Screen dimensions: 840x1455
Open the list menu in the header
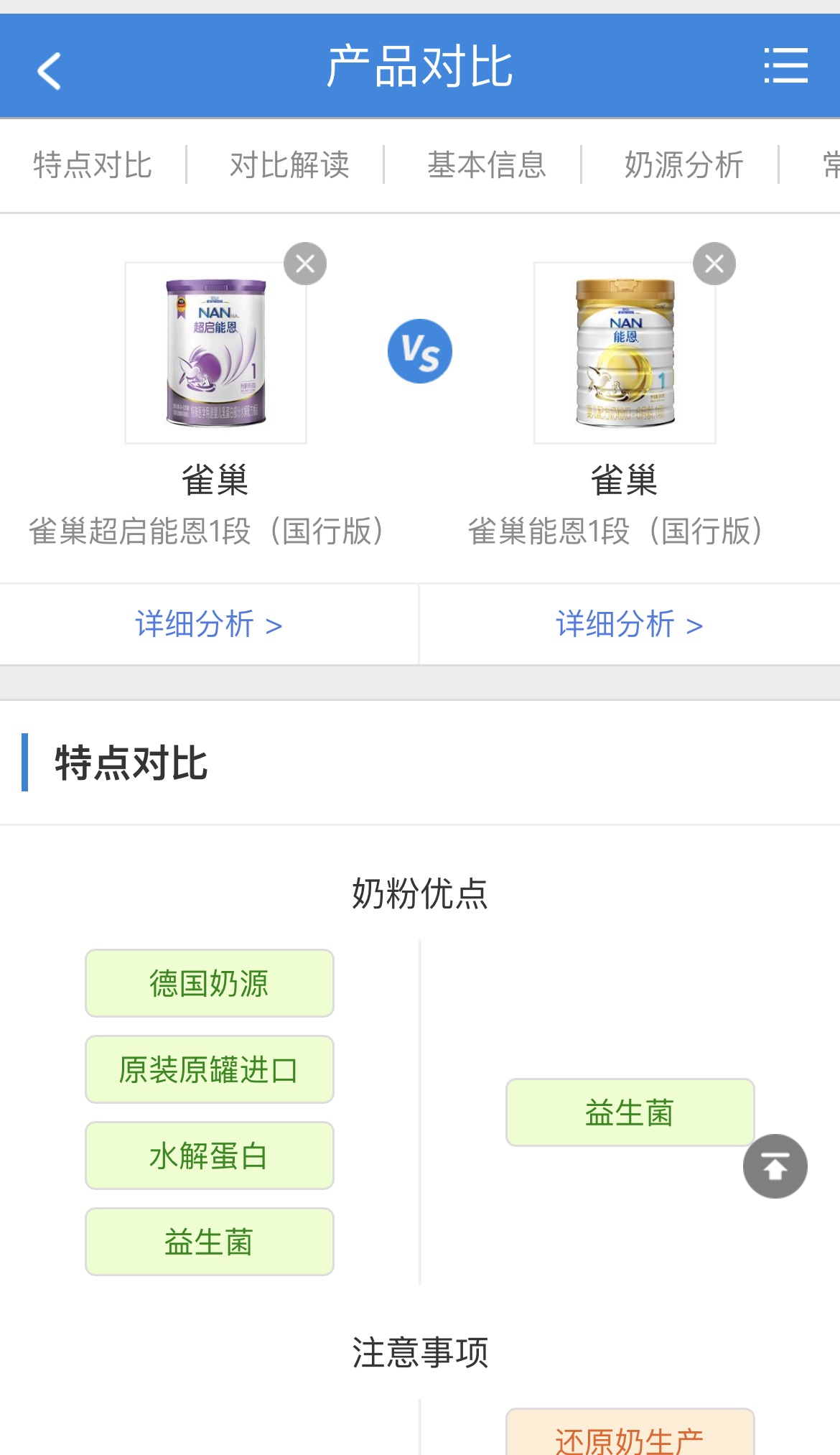point(785,66)
